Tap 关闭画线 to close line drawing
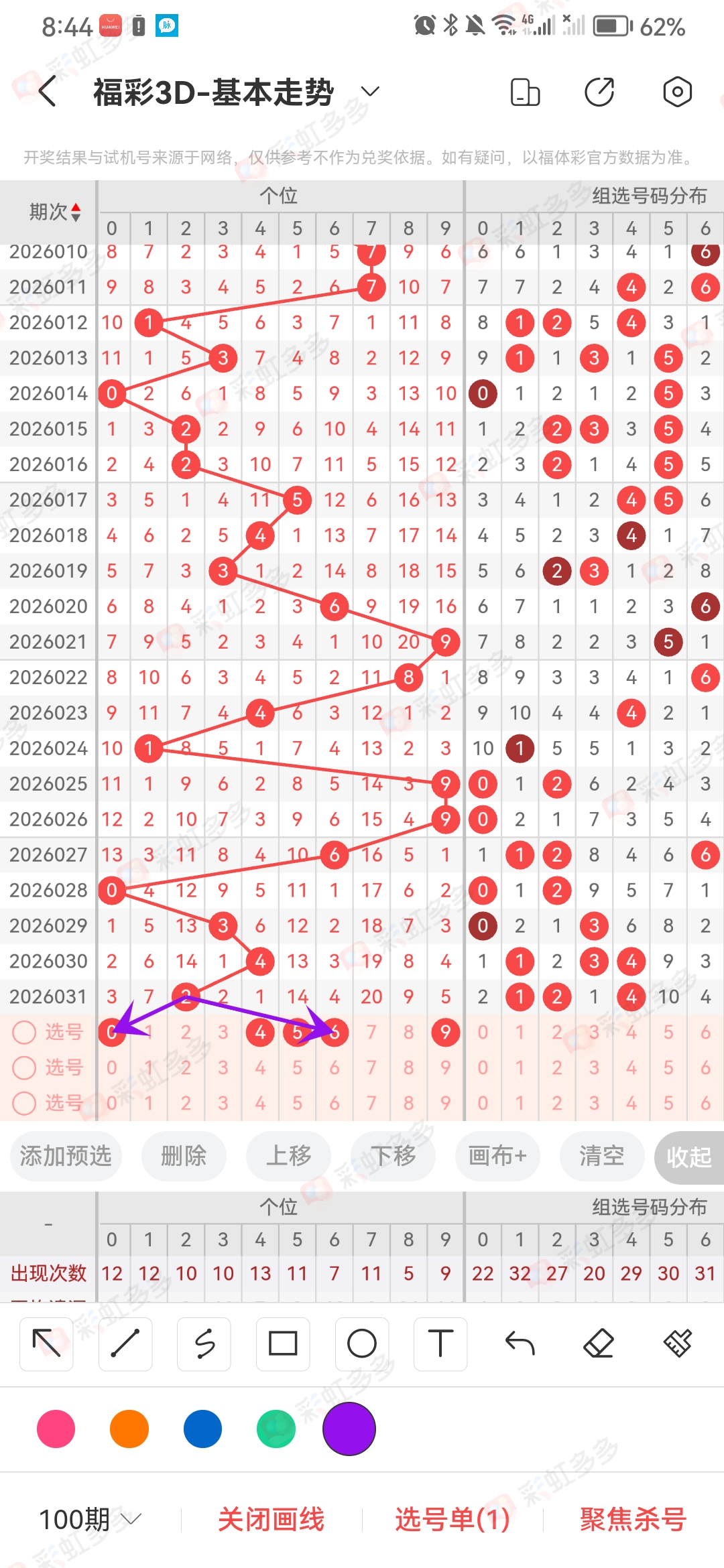This screenshot has height=1568, width=724. point(271,1519)
